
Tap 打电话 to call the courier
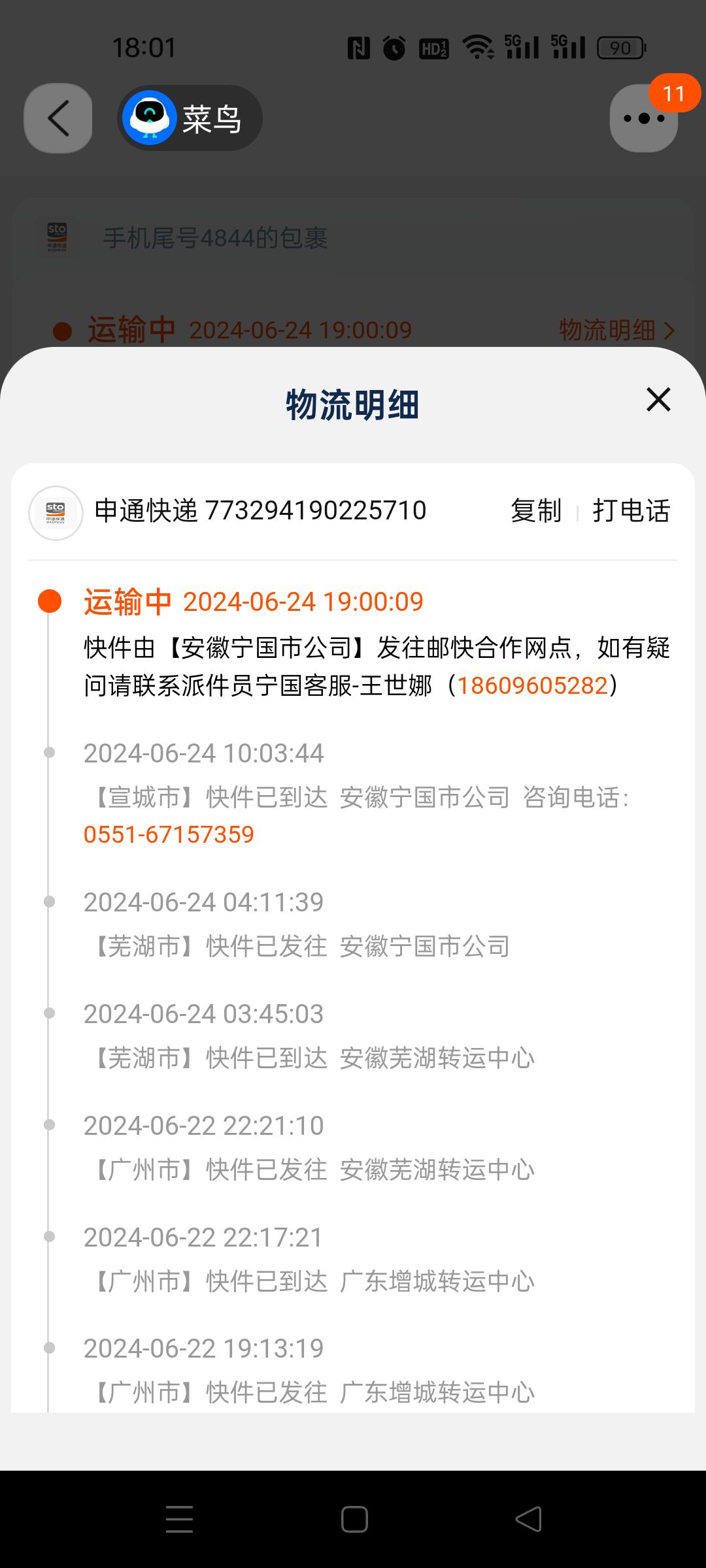631,511
